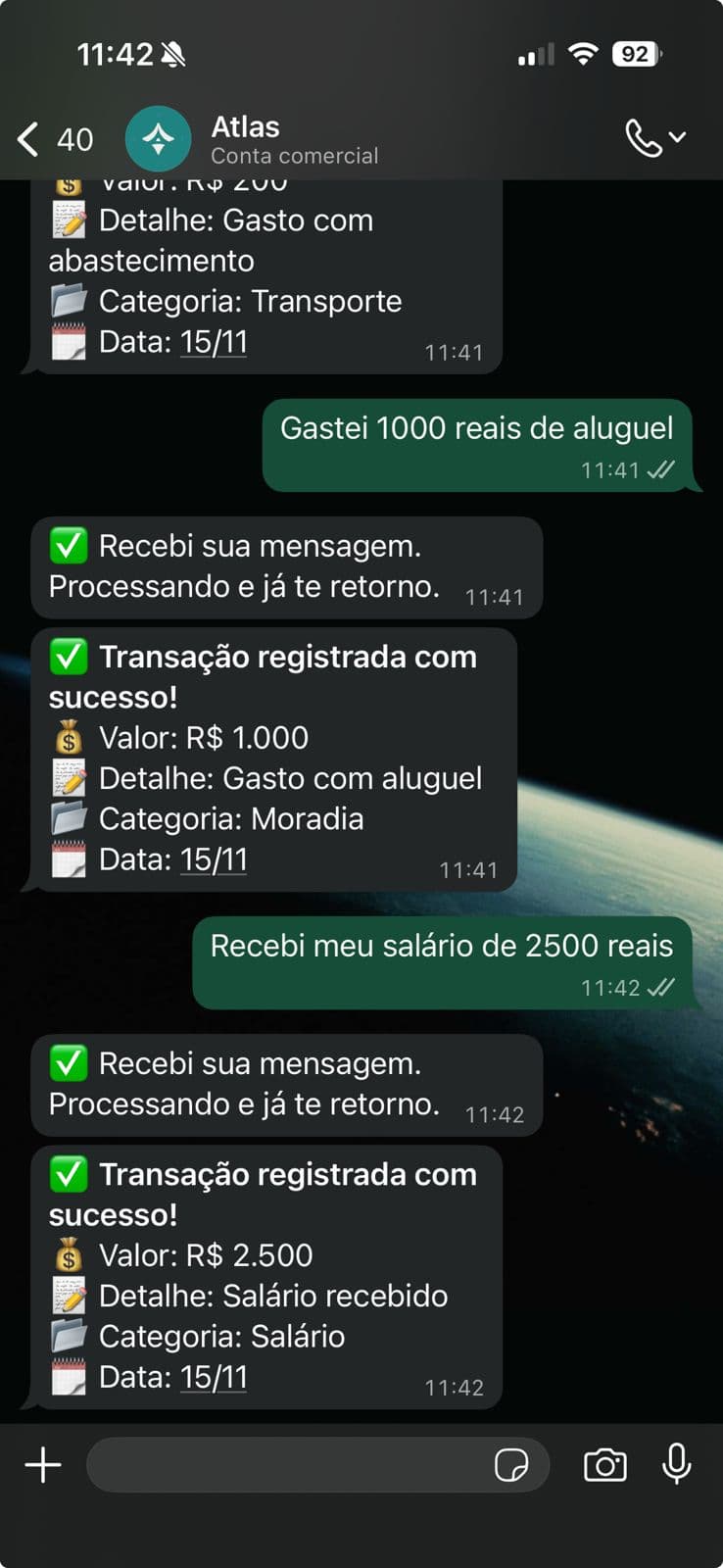Open the camera to take a photo
Screen dimensions: 723x1568
click(604, 1465)
